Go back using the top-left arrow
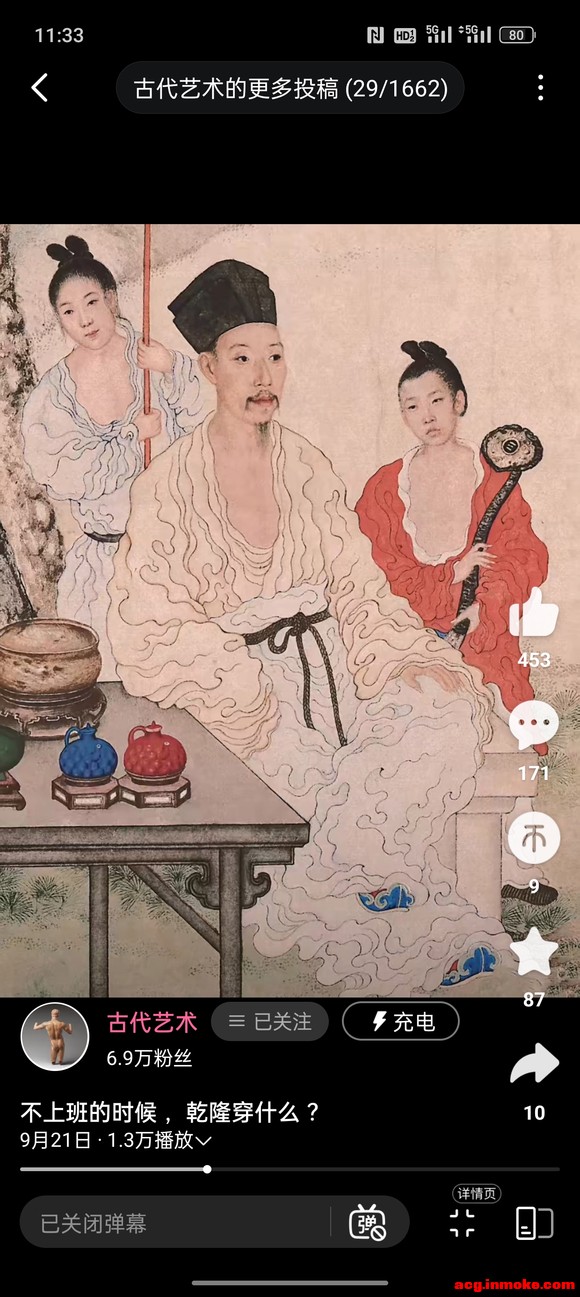This screenshot has width=580, height=1297. point(39,88)
